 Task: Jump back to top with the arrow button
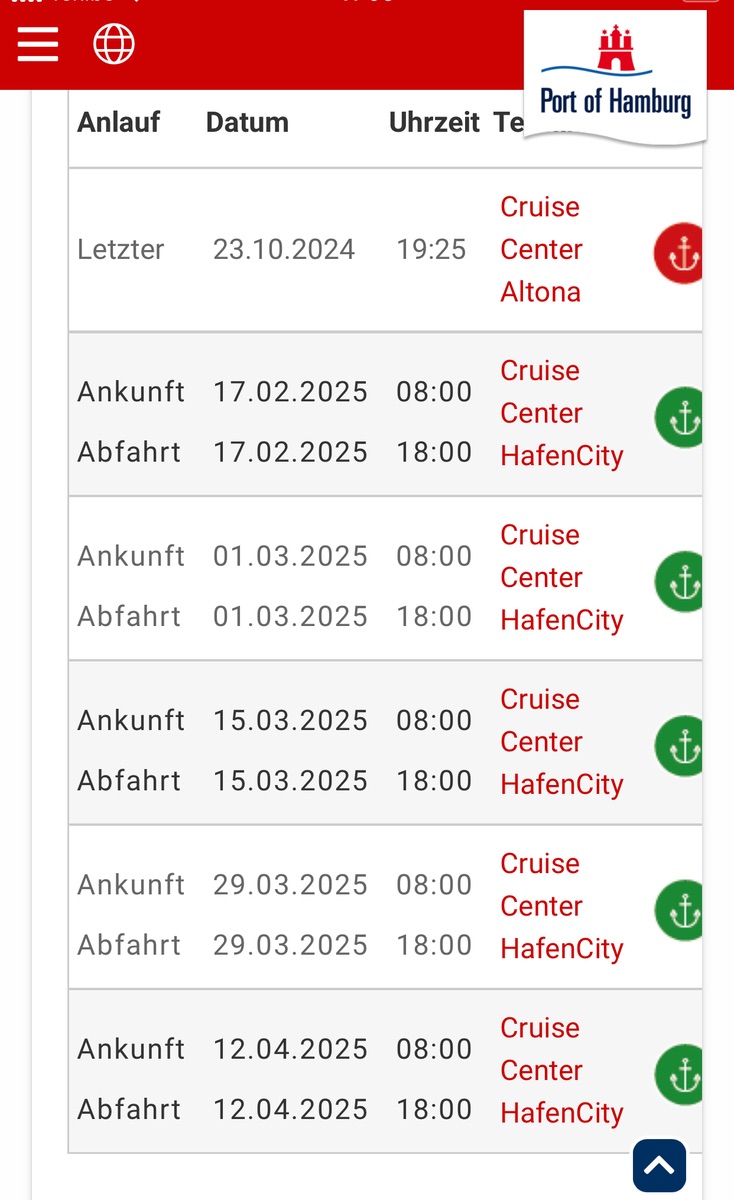coord(659,1166)
